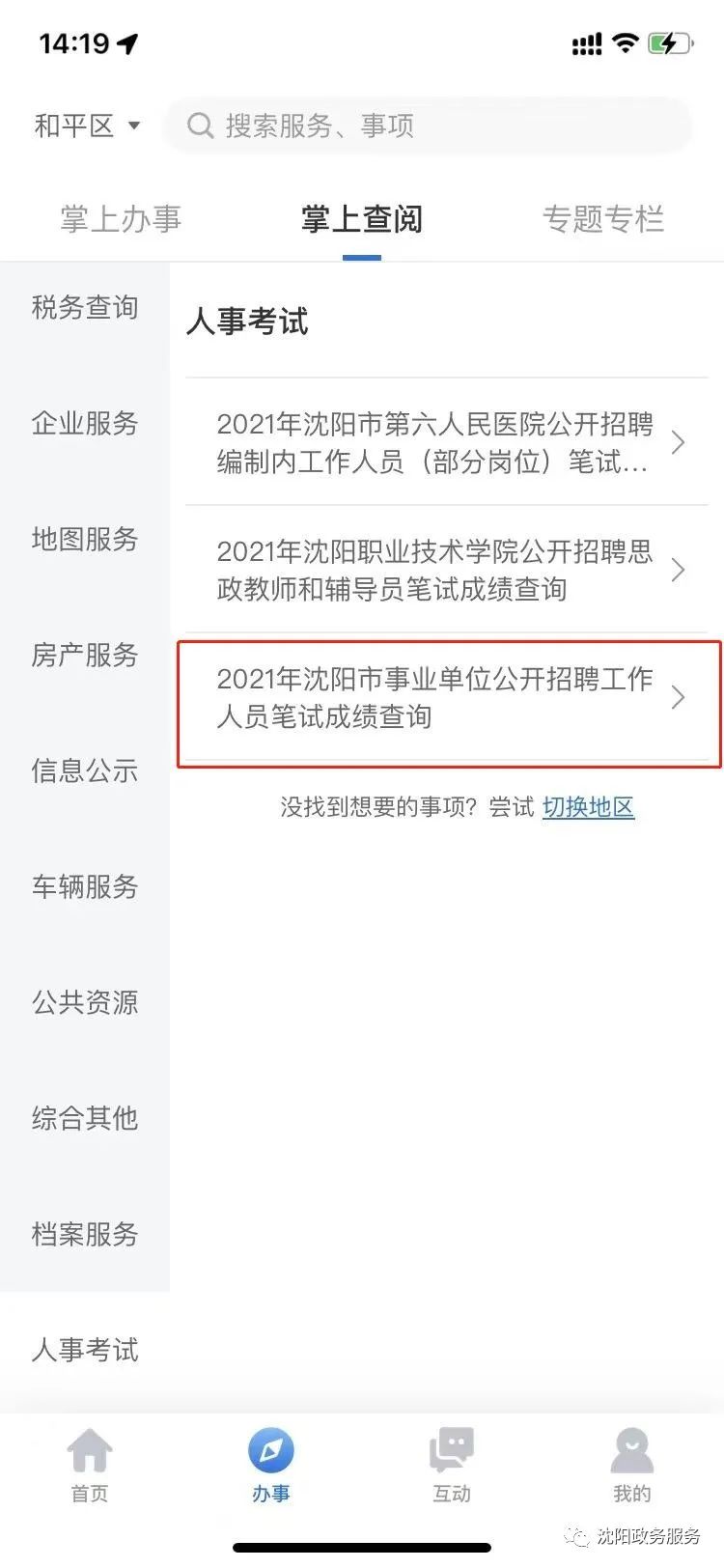Open 沈阳市事业单位公开招聘 written score query
This screenshot has width=724, height=1568.
point(444,698)
